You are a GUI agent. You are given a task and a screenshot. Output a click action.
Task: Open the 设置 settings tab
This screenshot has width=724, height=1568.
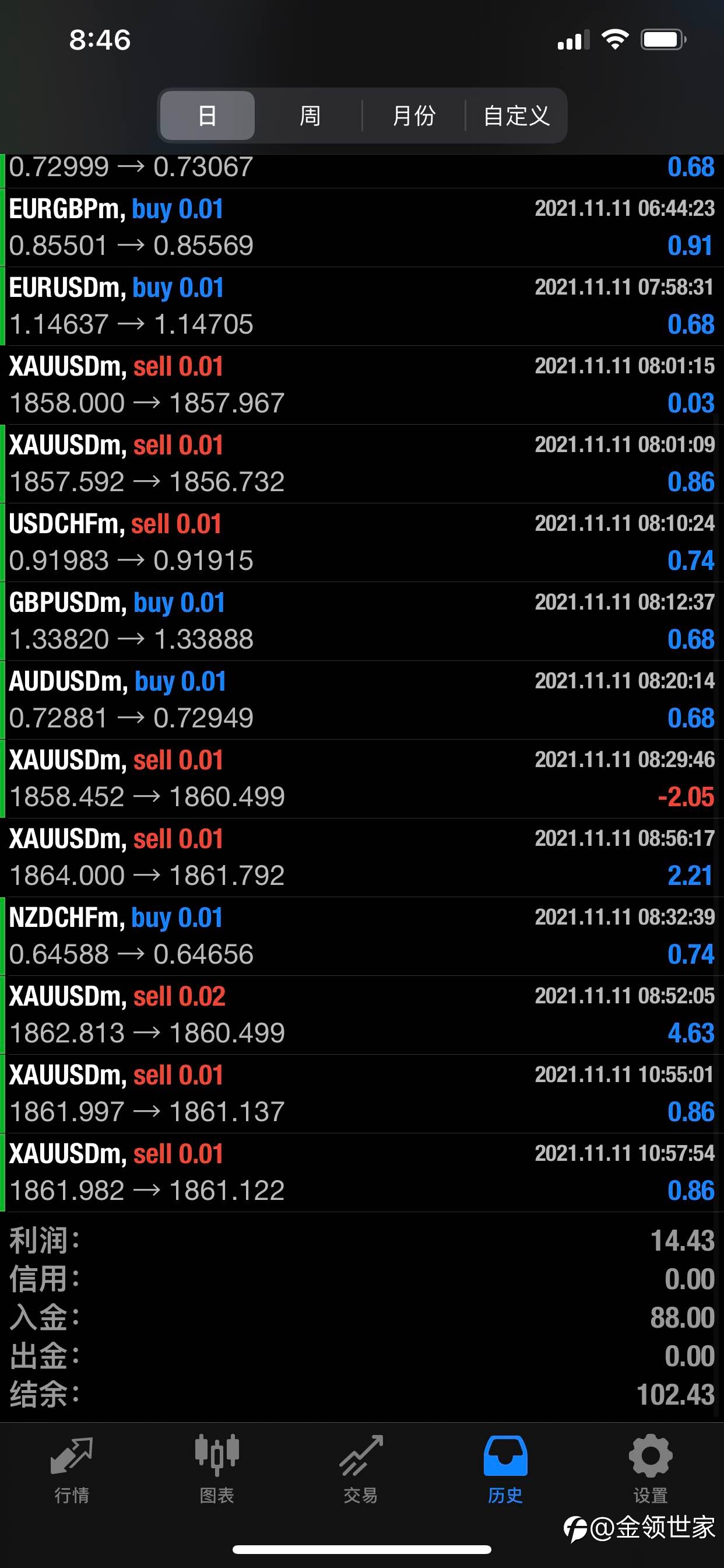click(651, 1469)
